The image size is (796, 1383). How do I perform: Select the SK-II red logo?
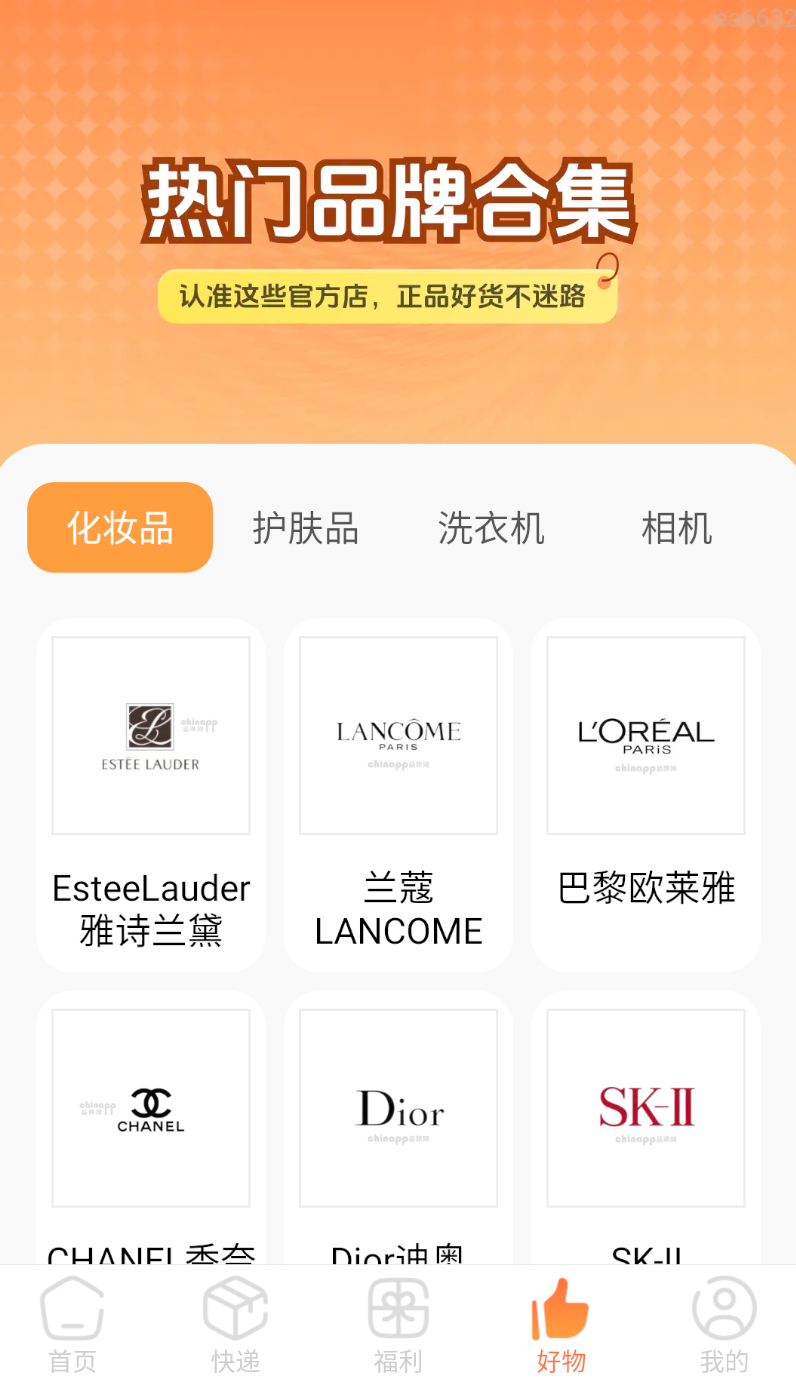click(644, 1107)
